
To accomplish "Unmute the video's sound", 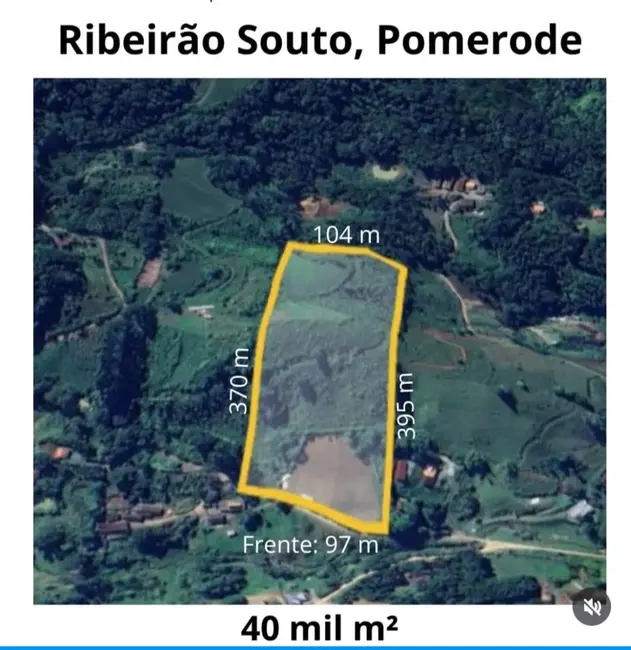I will click(592, 607).
